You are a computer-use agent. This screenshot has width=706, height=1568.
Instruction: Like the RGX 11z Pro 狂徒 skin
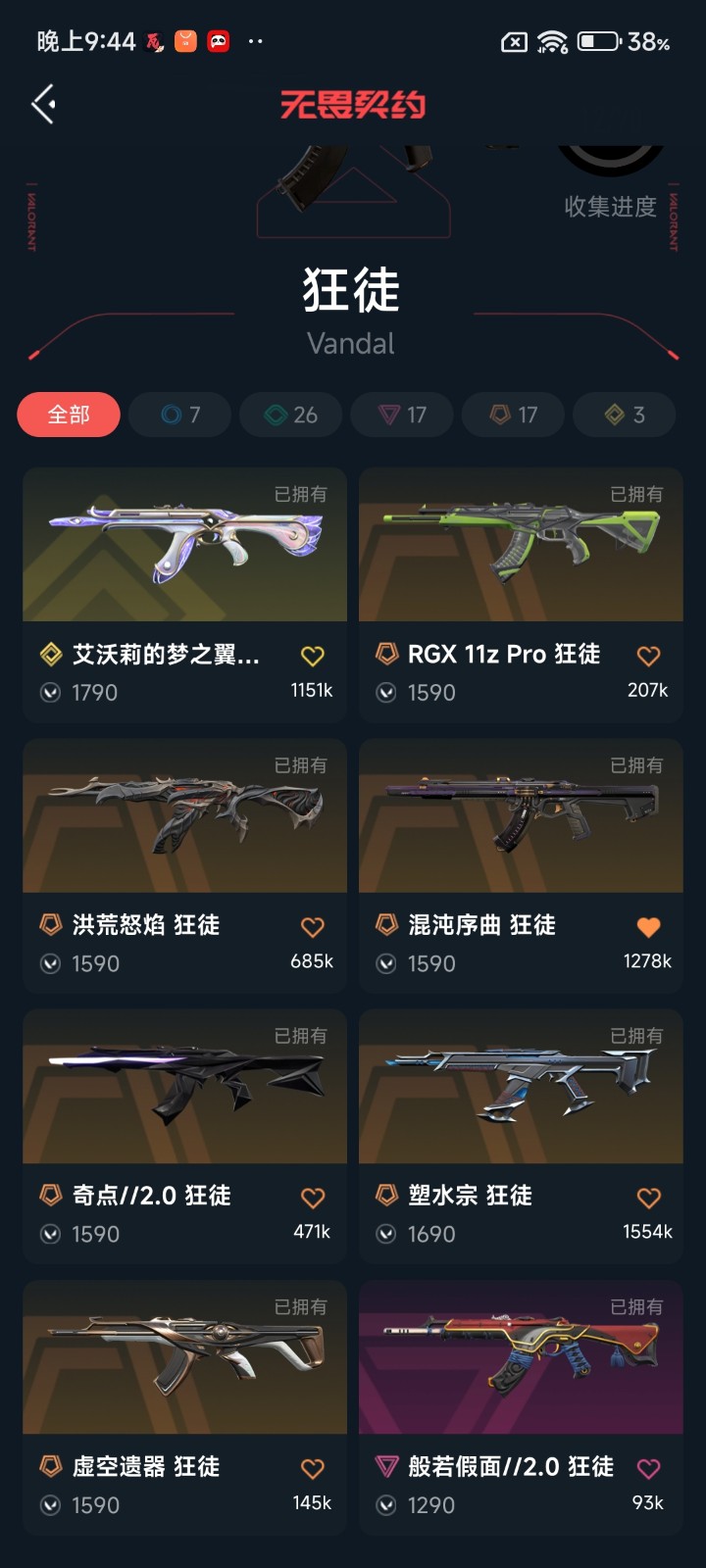pyautogui.click(x=648, y=656)
